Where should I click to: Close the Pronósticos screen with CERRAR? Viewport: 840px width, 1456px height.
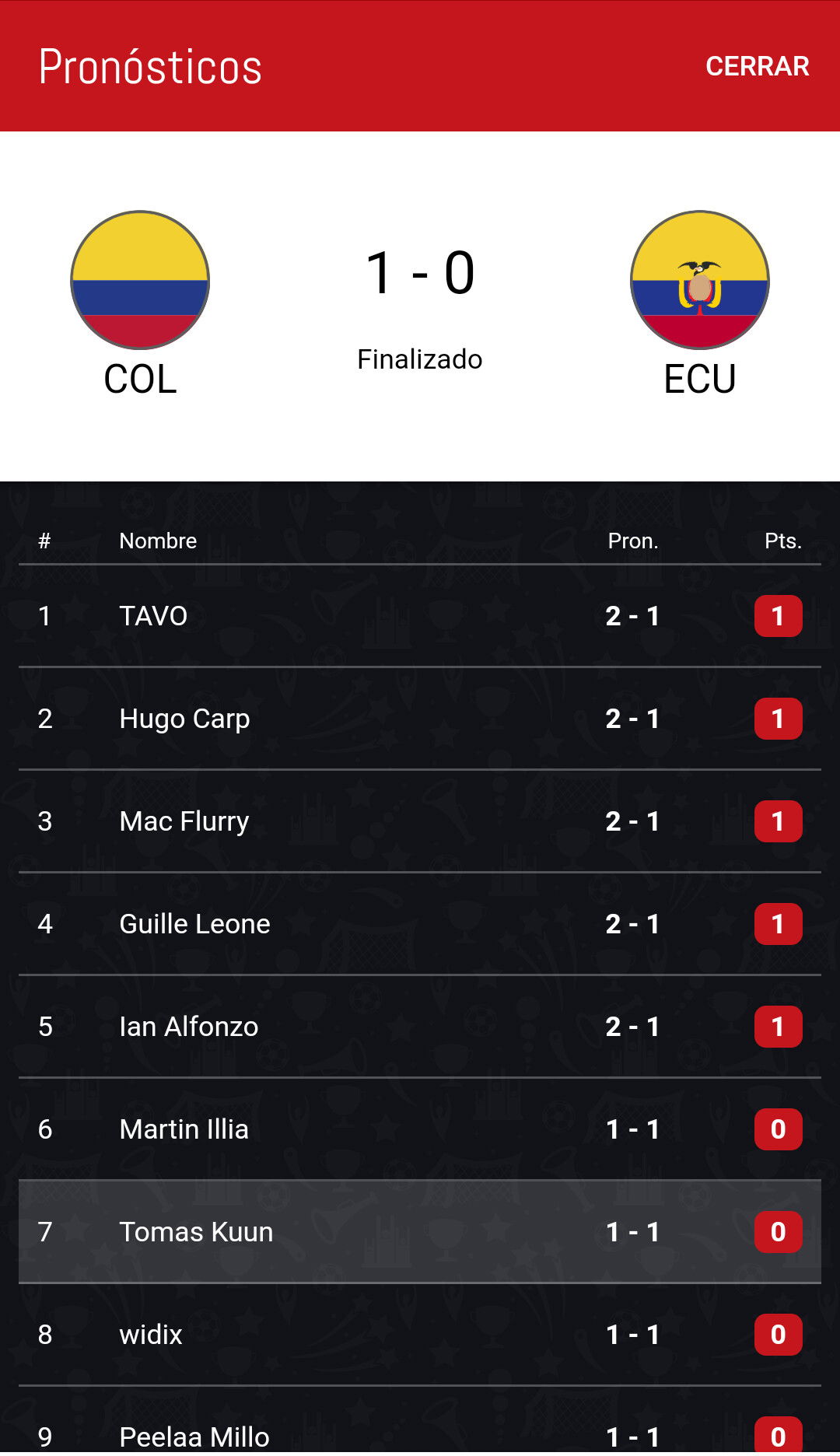[x=757, y=66]
